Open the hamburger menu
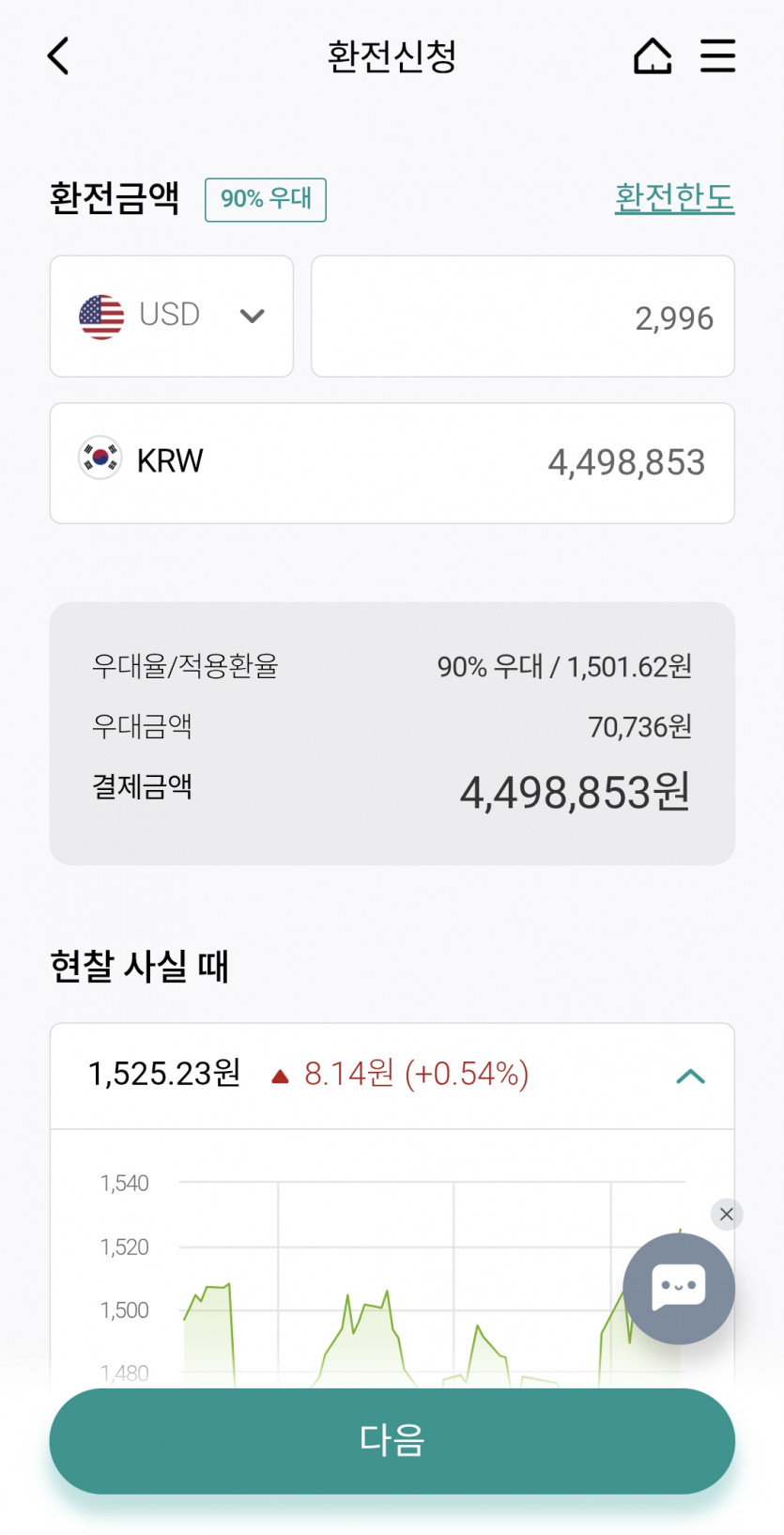The width and height of the screenshot is (784, 1535). (718, 56)
